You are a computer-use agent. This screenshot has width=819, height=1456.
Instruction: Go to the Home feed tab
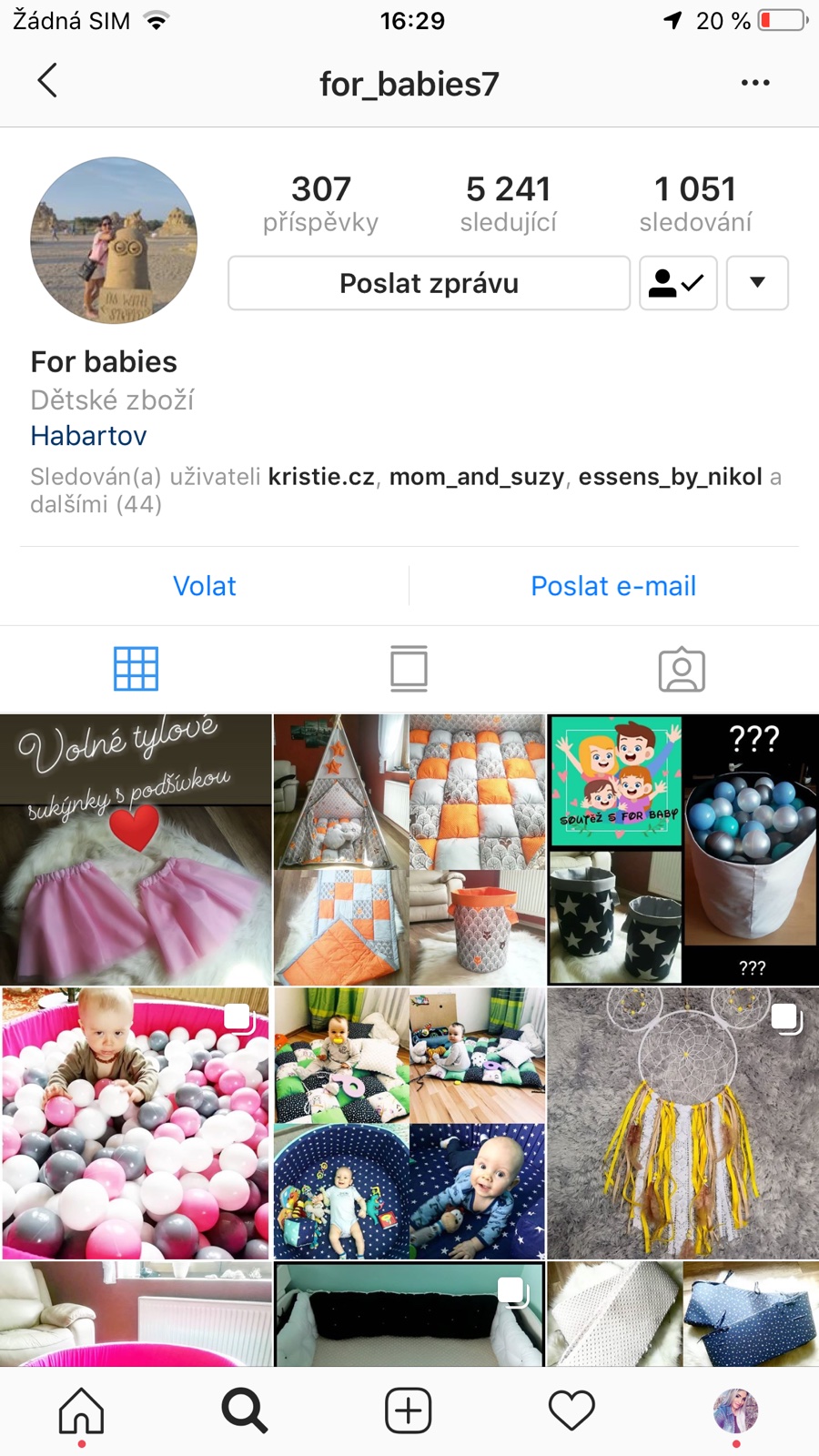click(x=82, y=1410)
